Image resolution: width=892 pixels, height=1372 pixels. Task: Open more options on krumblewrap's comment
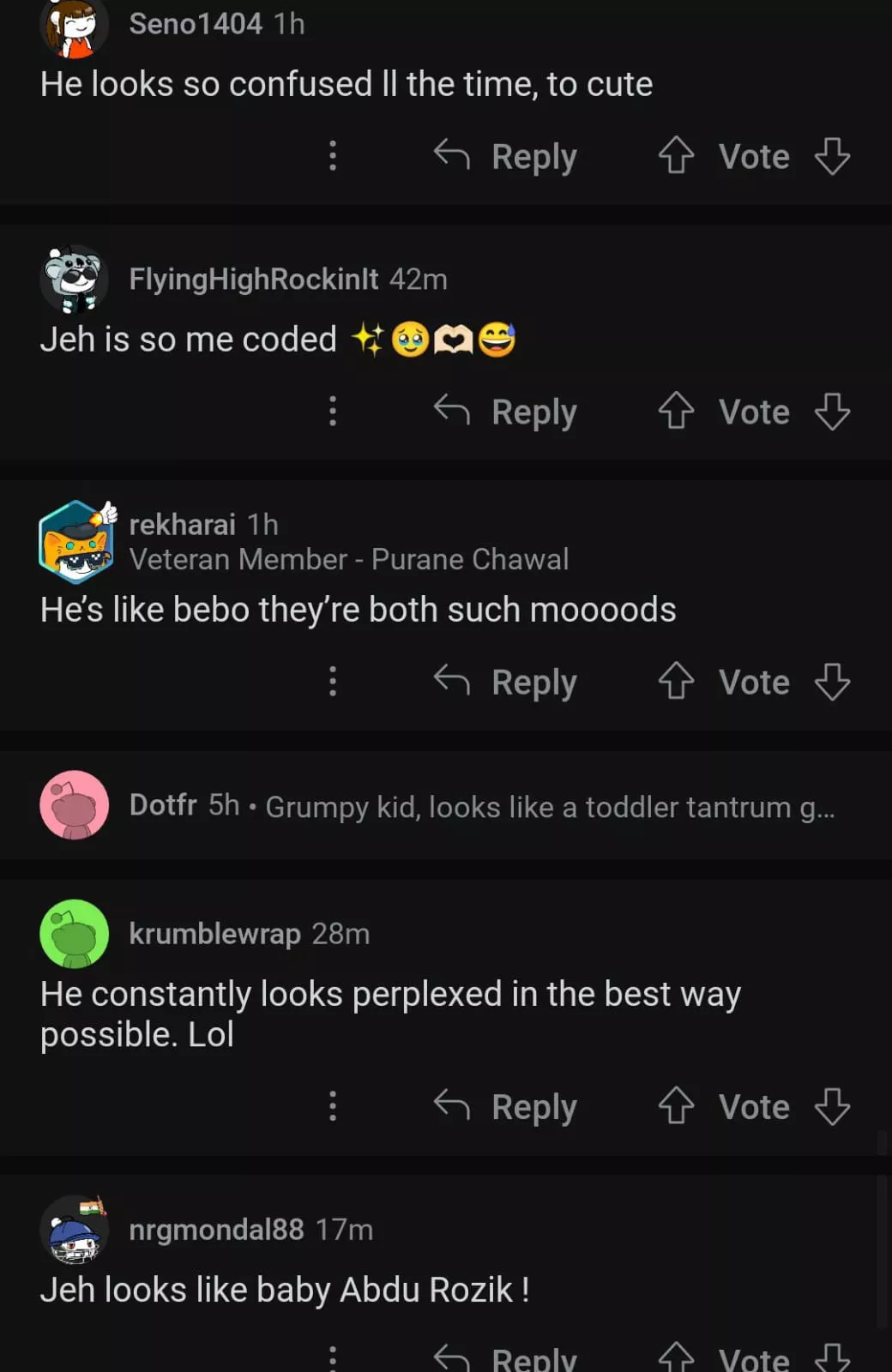point(333,1107)
